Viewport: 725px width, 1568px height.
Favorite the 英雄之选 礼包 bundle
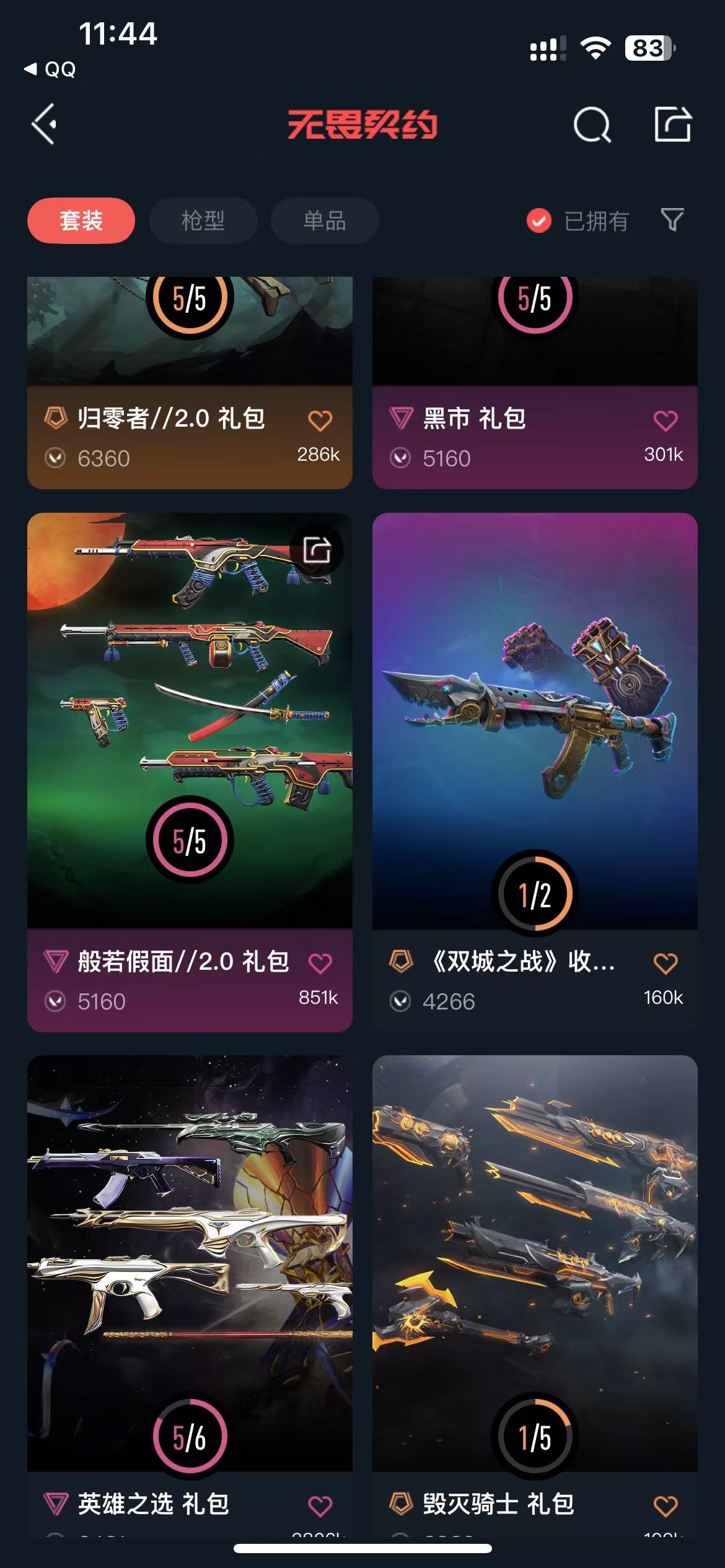click(320, 1505)
